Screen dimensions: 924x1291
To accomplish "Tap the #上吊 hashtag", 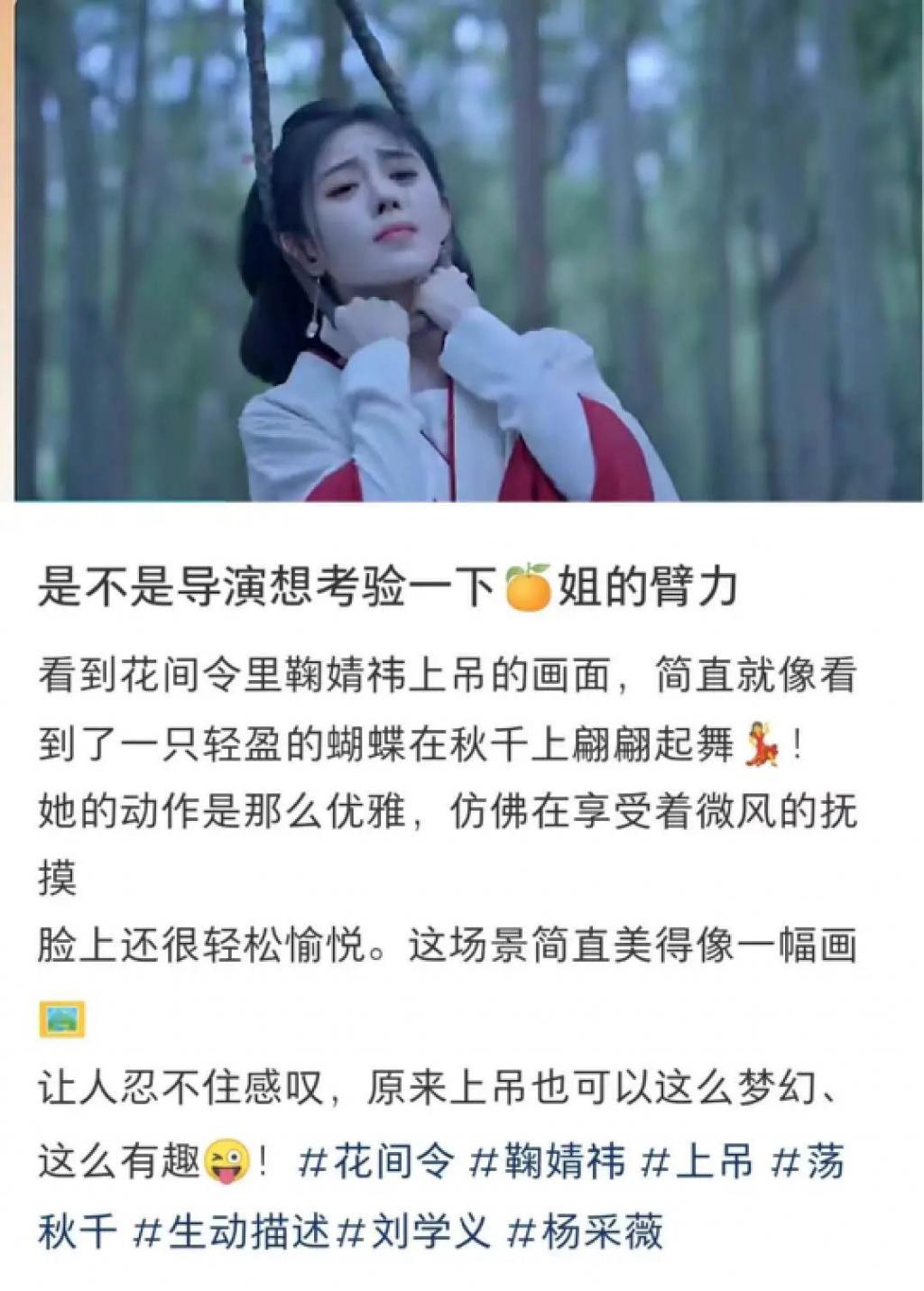I will click(697, 1161).
